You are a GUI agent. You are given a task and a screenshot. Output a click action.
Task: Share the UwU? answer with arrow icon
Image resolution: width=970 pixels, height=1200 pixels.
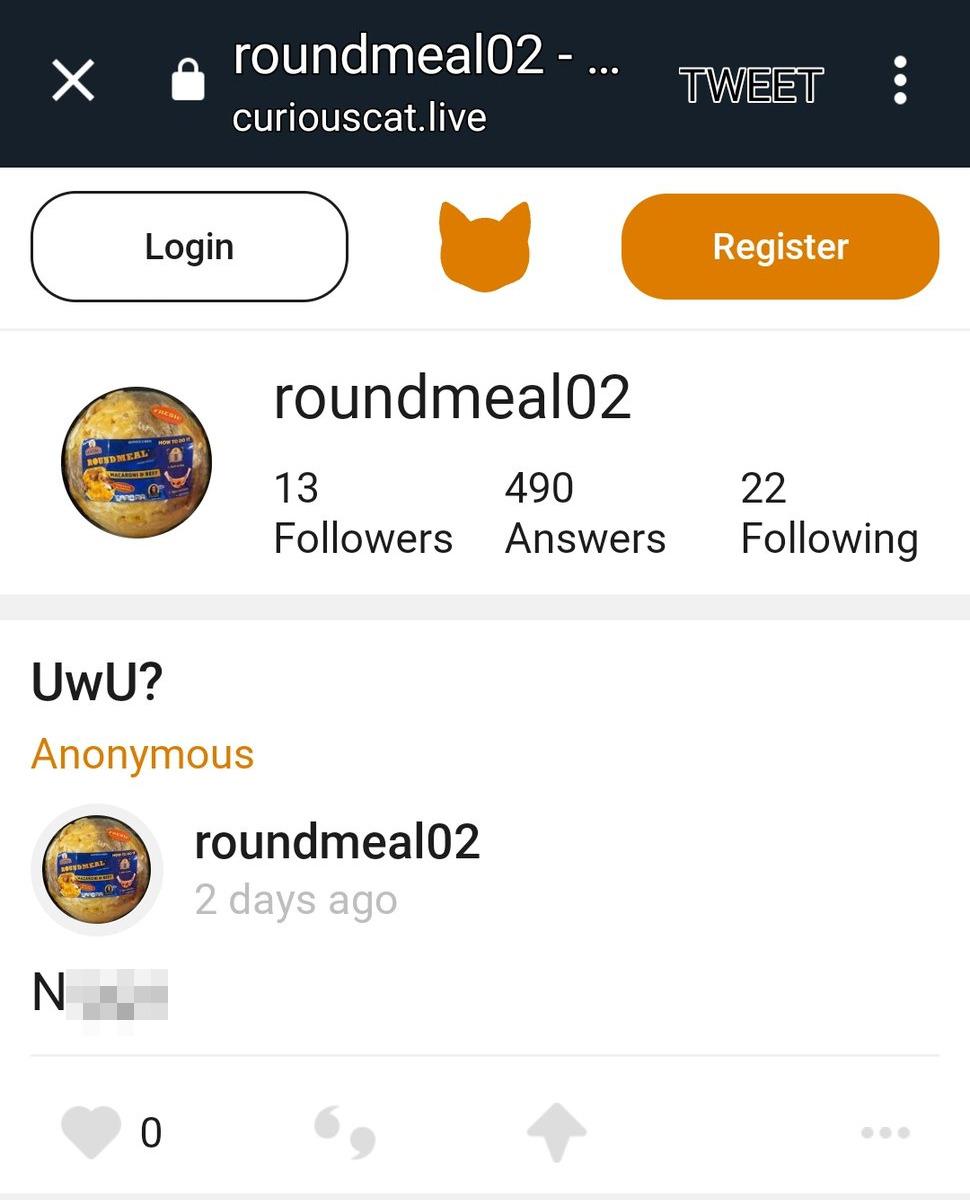556,1132
